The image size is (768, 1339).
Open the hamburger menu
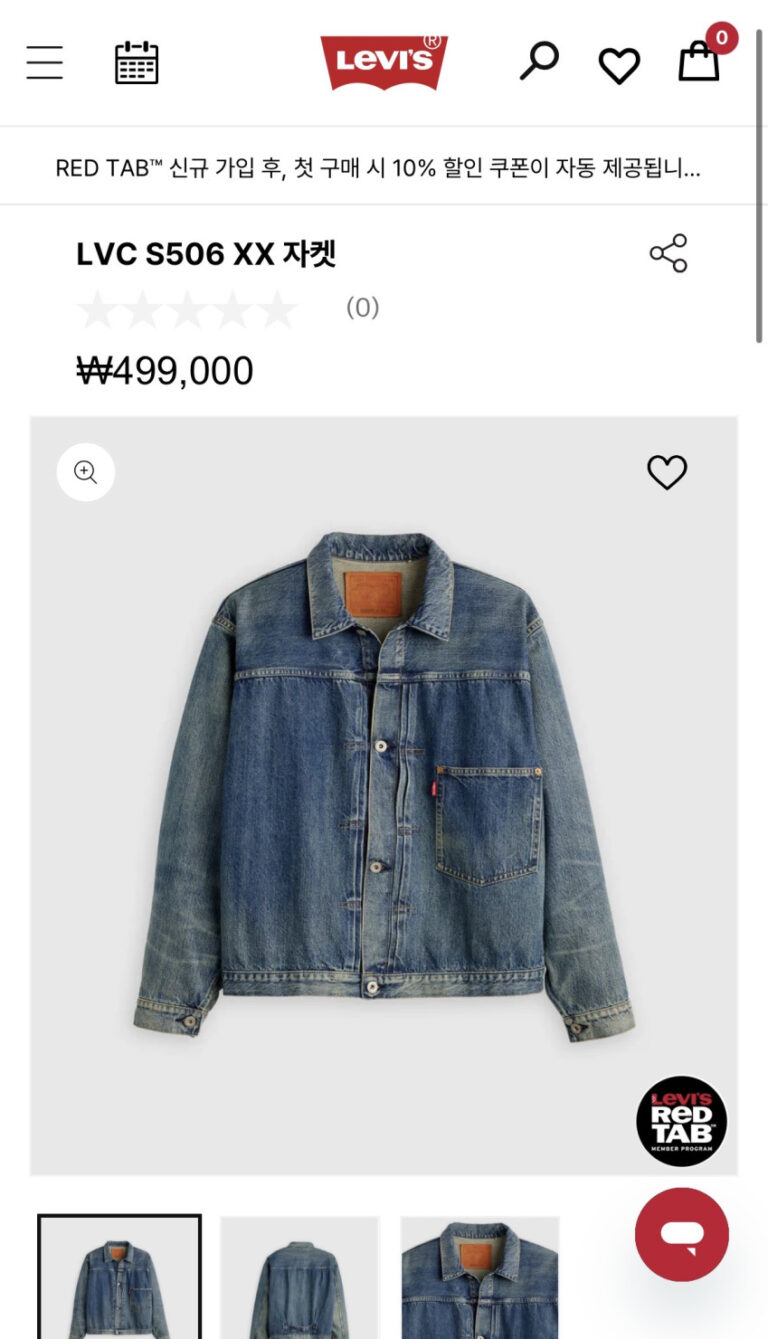tap(45, 62)
